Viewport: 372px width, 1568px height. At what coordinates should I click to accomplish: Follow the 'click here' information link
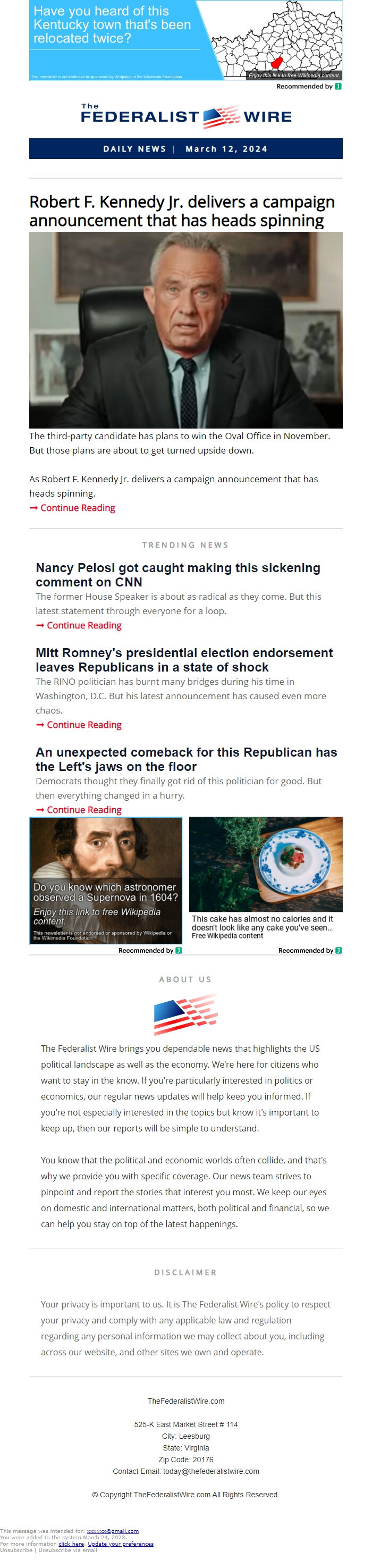point(71,1544)
